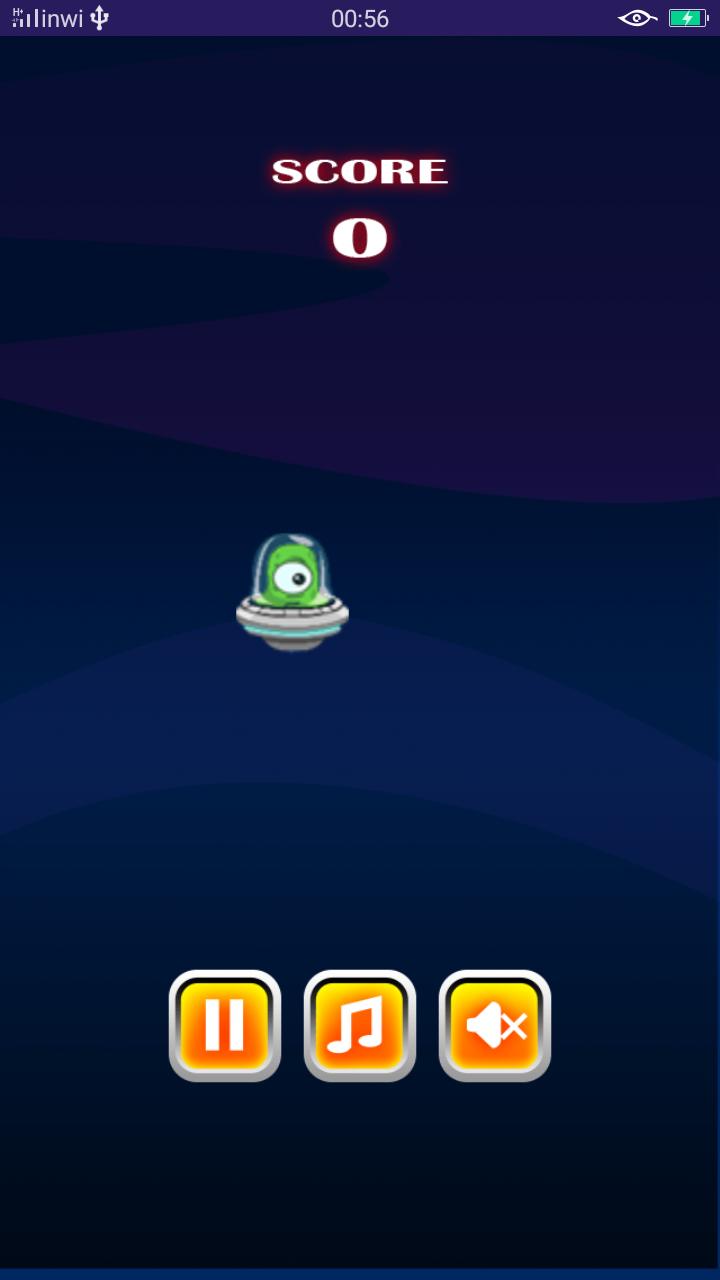Toggle the background music
This screenshot has width=720, height=1280.
coord(359,1025)
